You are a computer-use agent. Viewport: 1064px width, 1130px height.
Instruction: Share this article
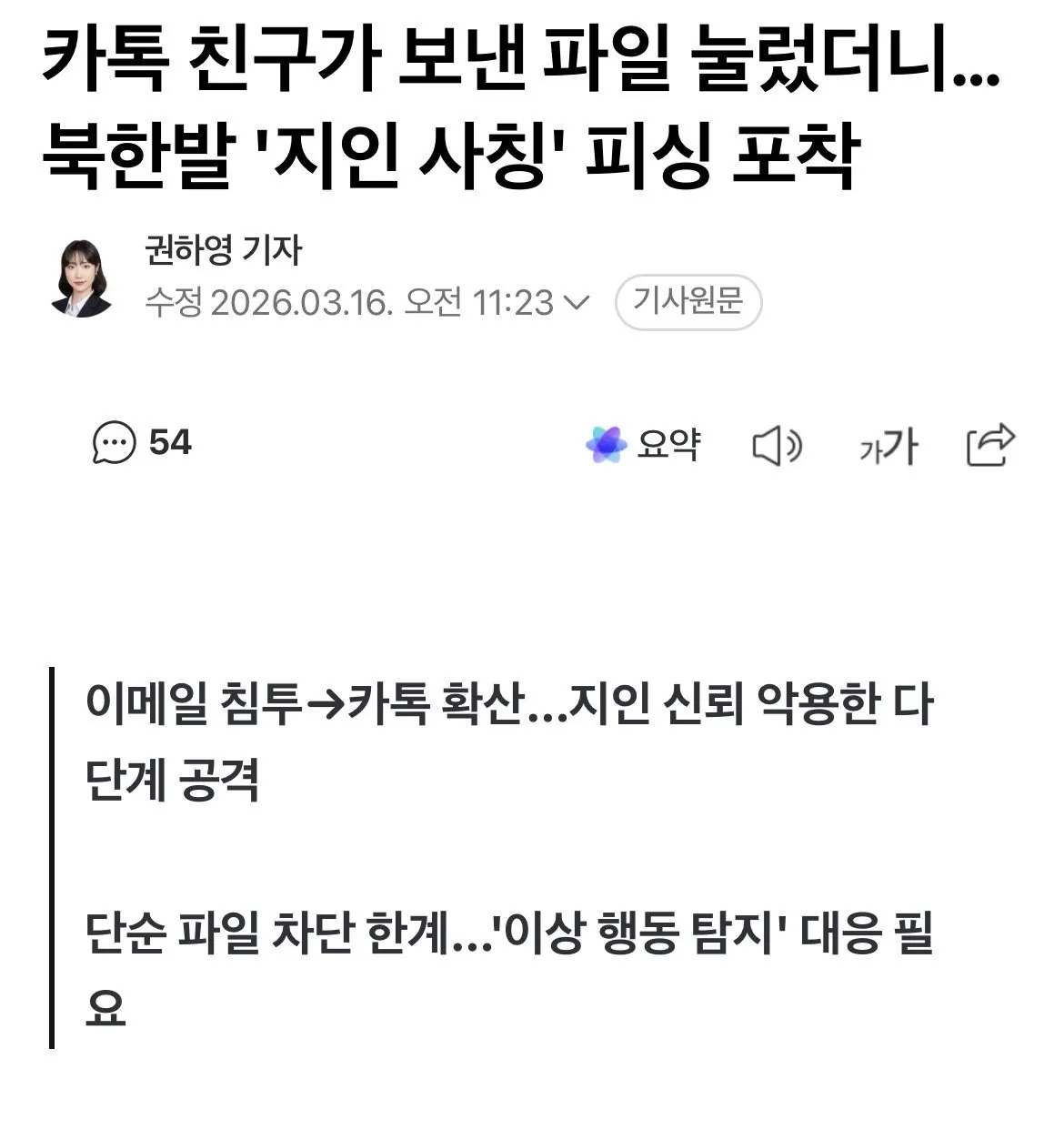coord(989,445)
